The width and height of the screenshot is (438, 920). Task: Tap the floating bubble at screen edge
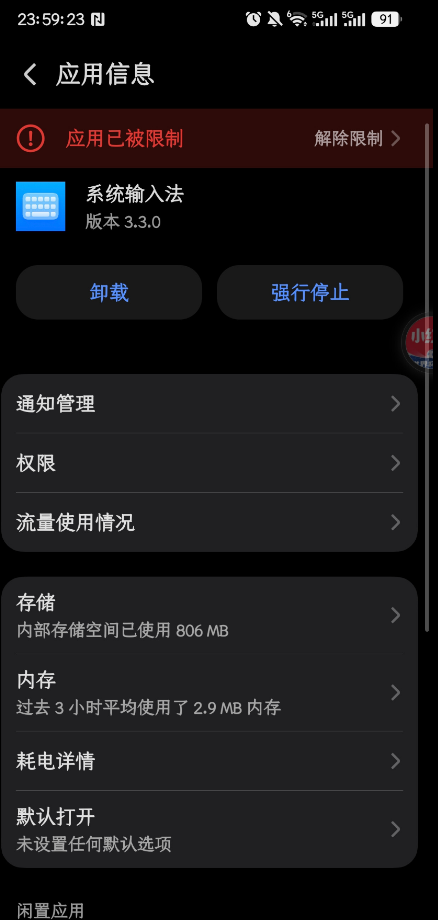tap(420, 343)
